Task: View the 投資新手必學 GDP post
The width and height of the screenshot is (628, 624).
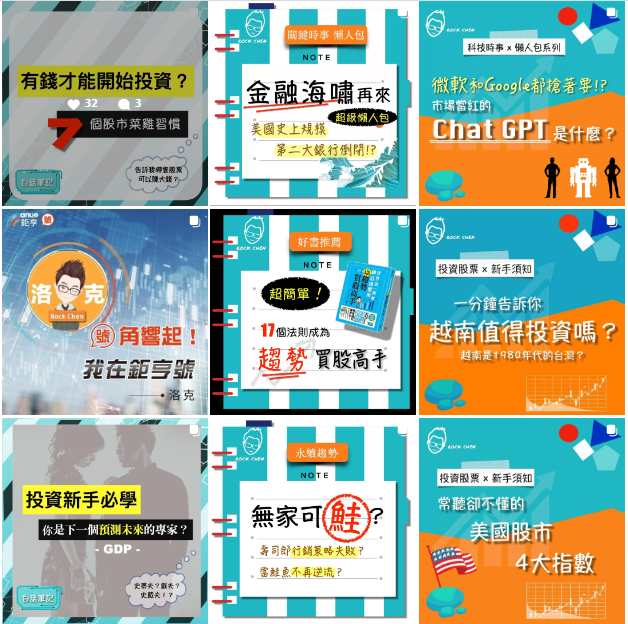Action: click(104, 521)
